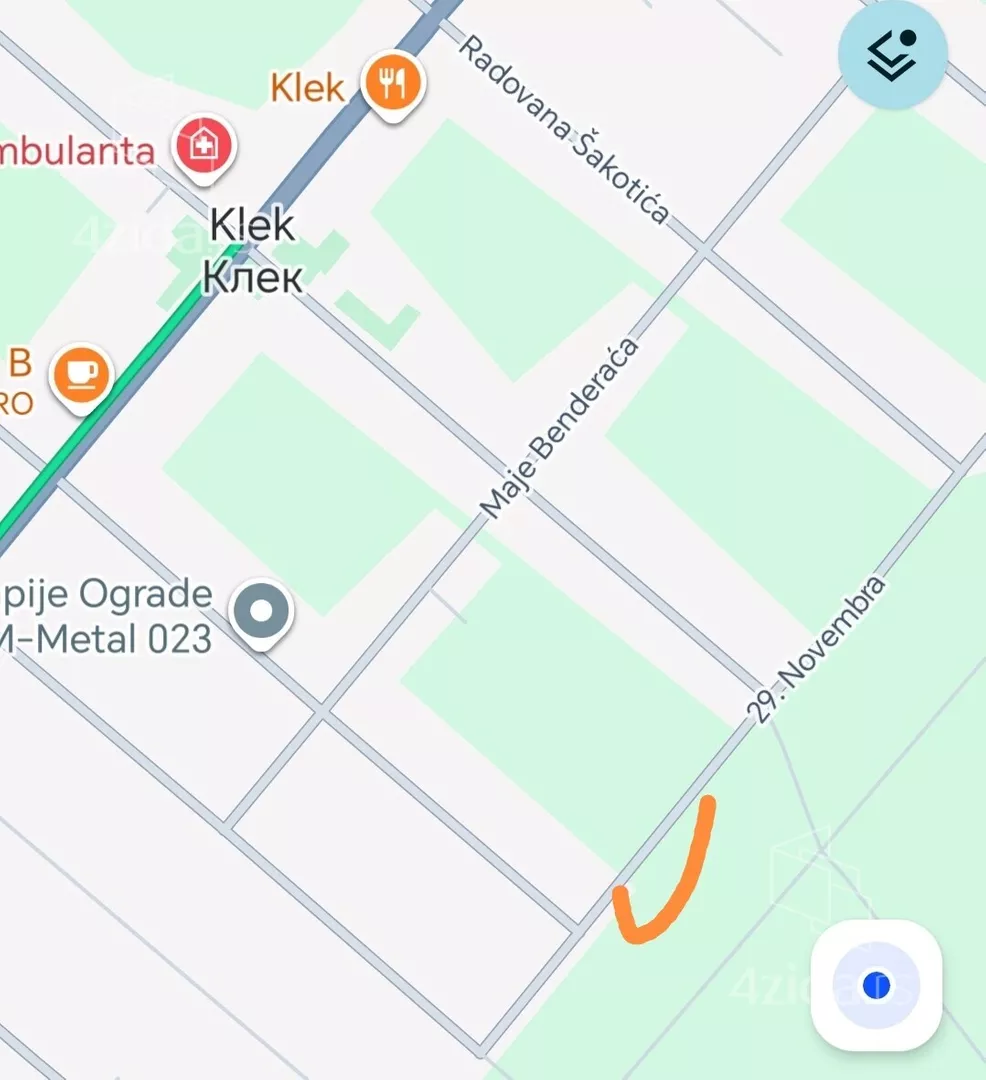Select the Ambulanta medical marker
This screenshot has width=986, height=1080.
(204, 148)
